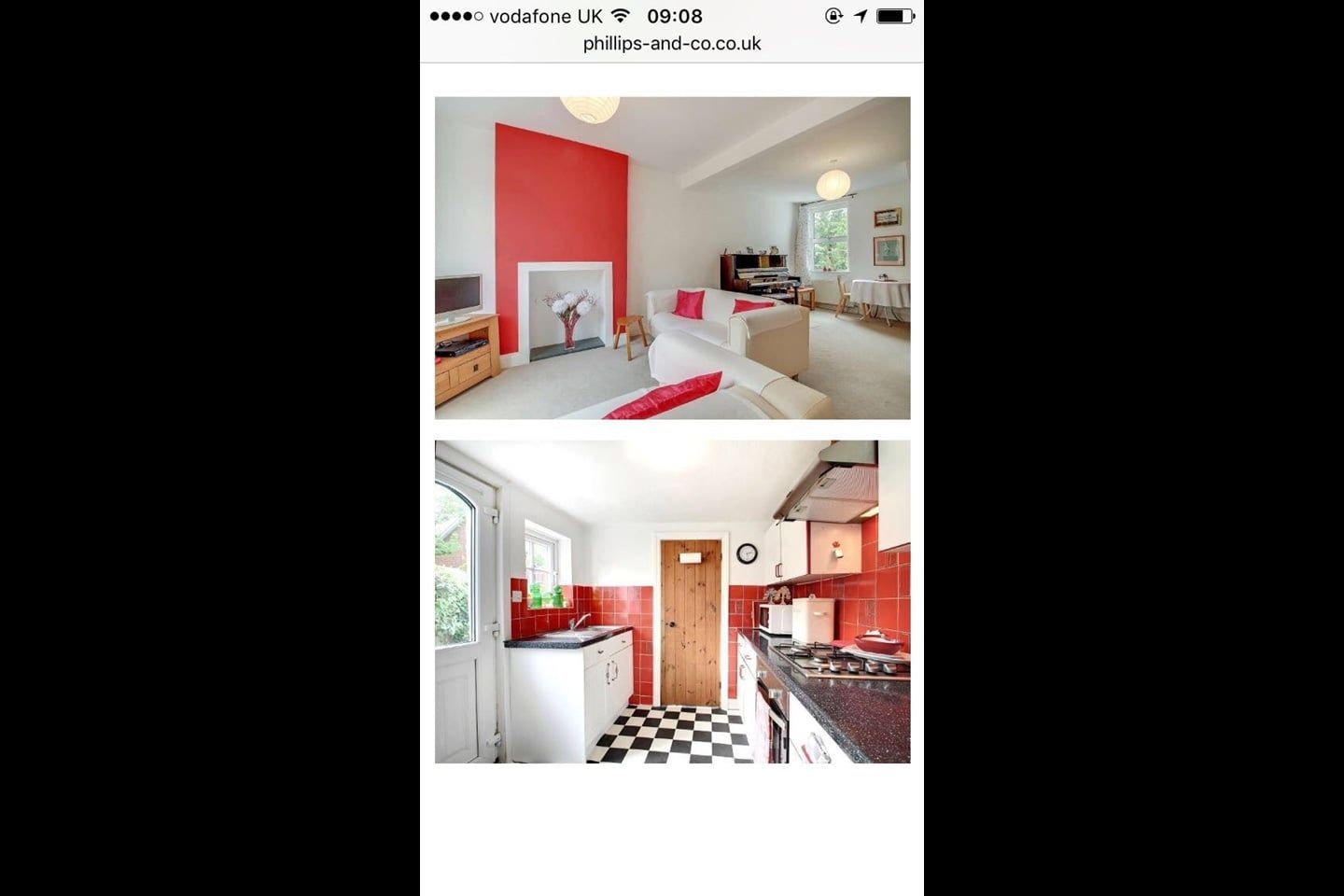The width and height of the screenshot is (1344, 896).
Task: Open the living room photo
Action: pyautogui.click(x=672, y=258)
